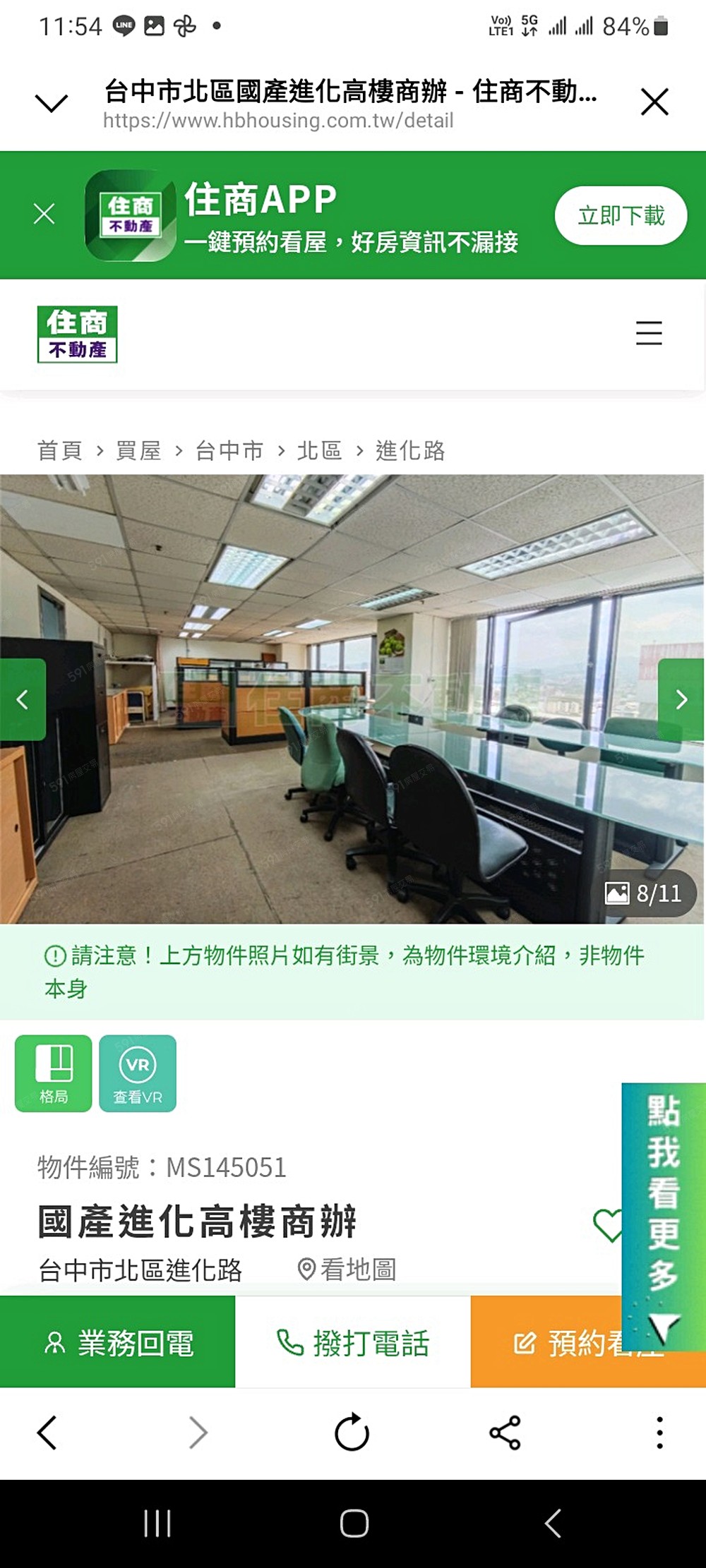Viewport: 706px width, 1568px height.
Task: Open the hamburger menu
Action: (x=649, y=333)
